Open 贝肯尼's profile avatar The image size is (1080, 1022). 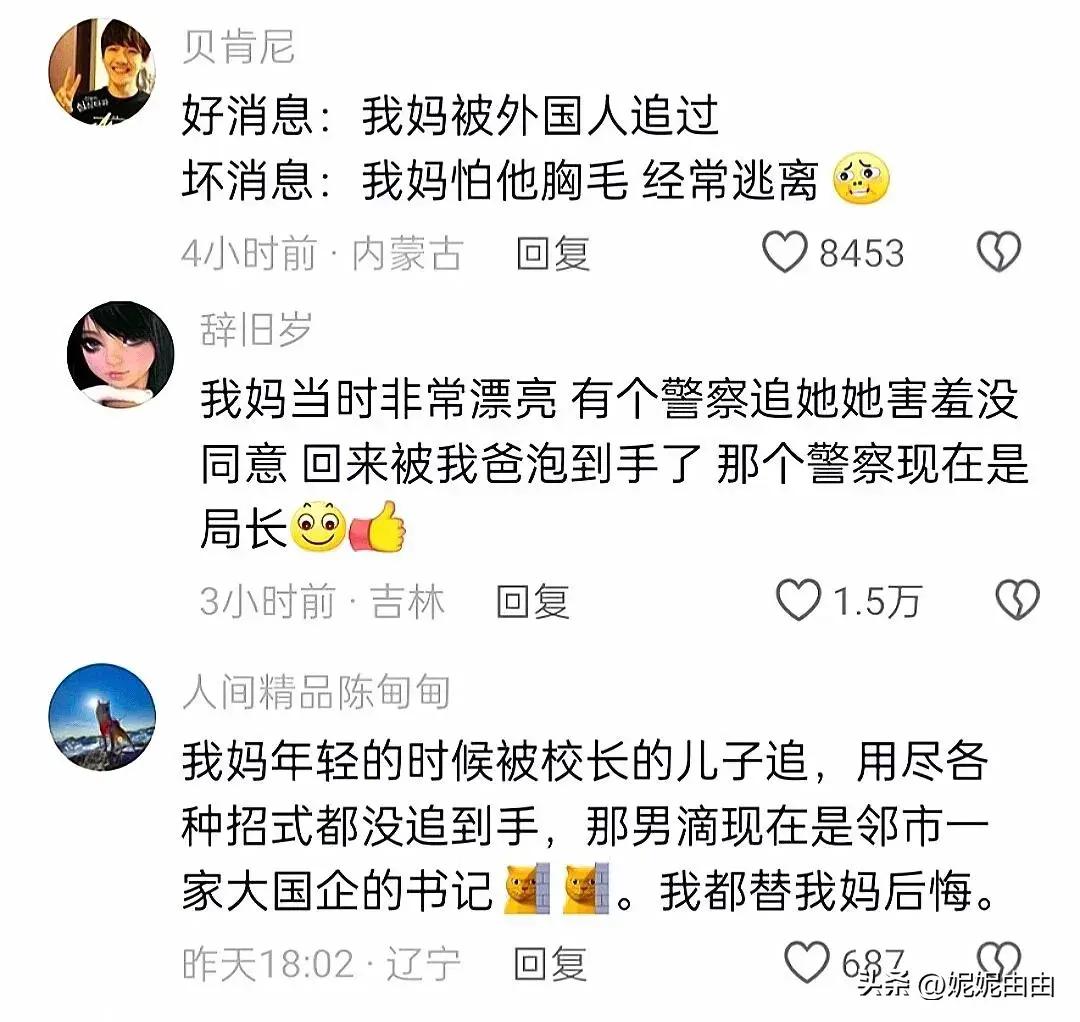click(x=102, y=71)
